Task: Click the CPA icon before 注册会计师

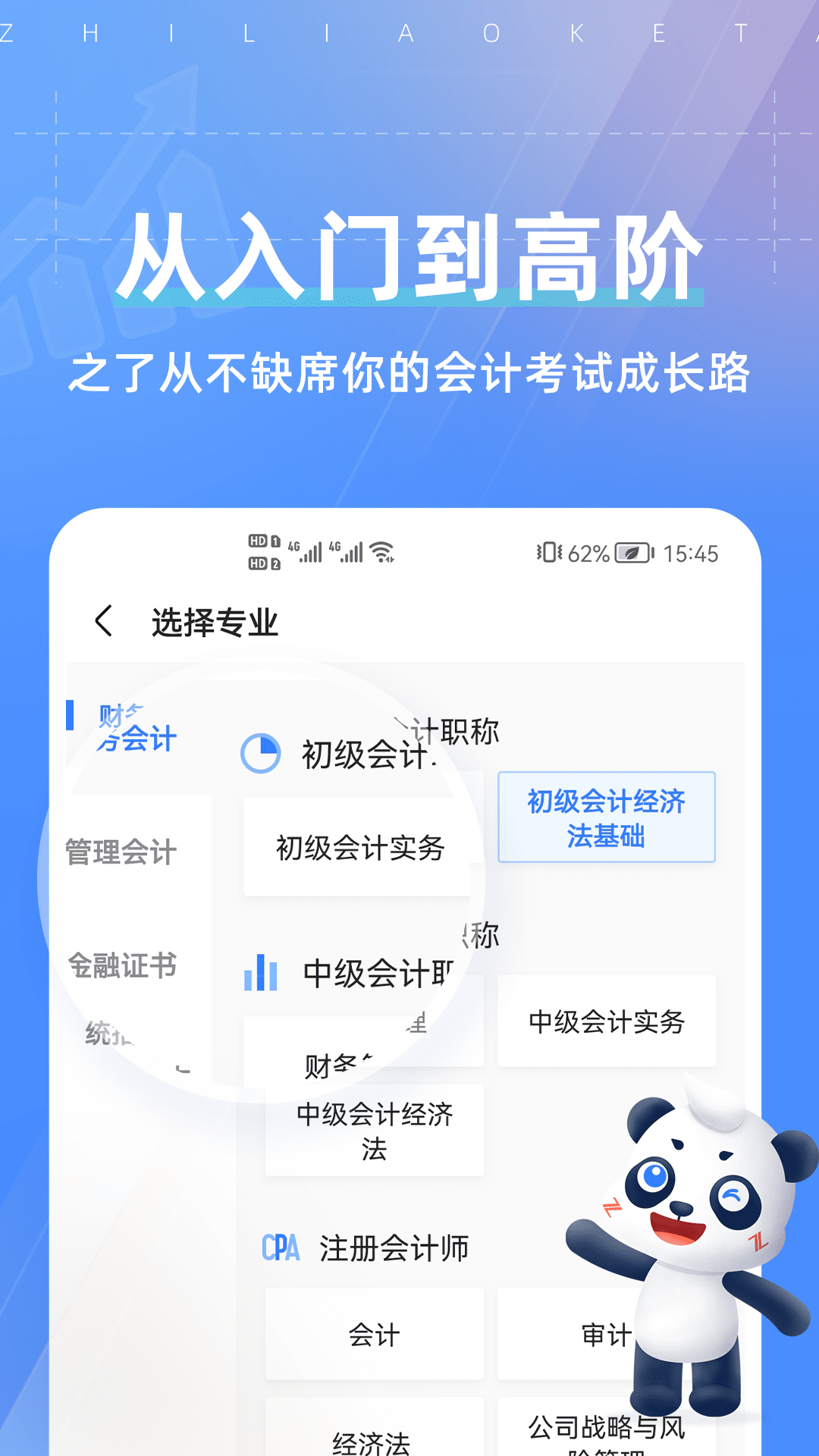Action: 281,1247
